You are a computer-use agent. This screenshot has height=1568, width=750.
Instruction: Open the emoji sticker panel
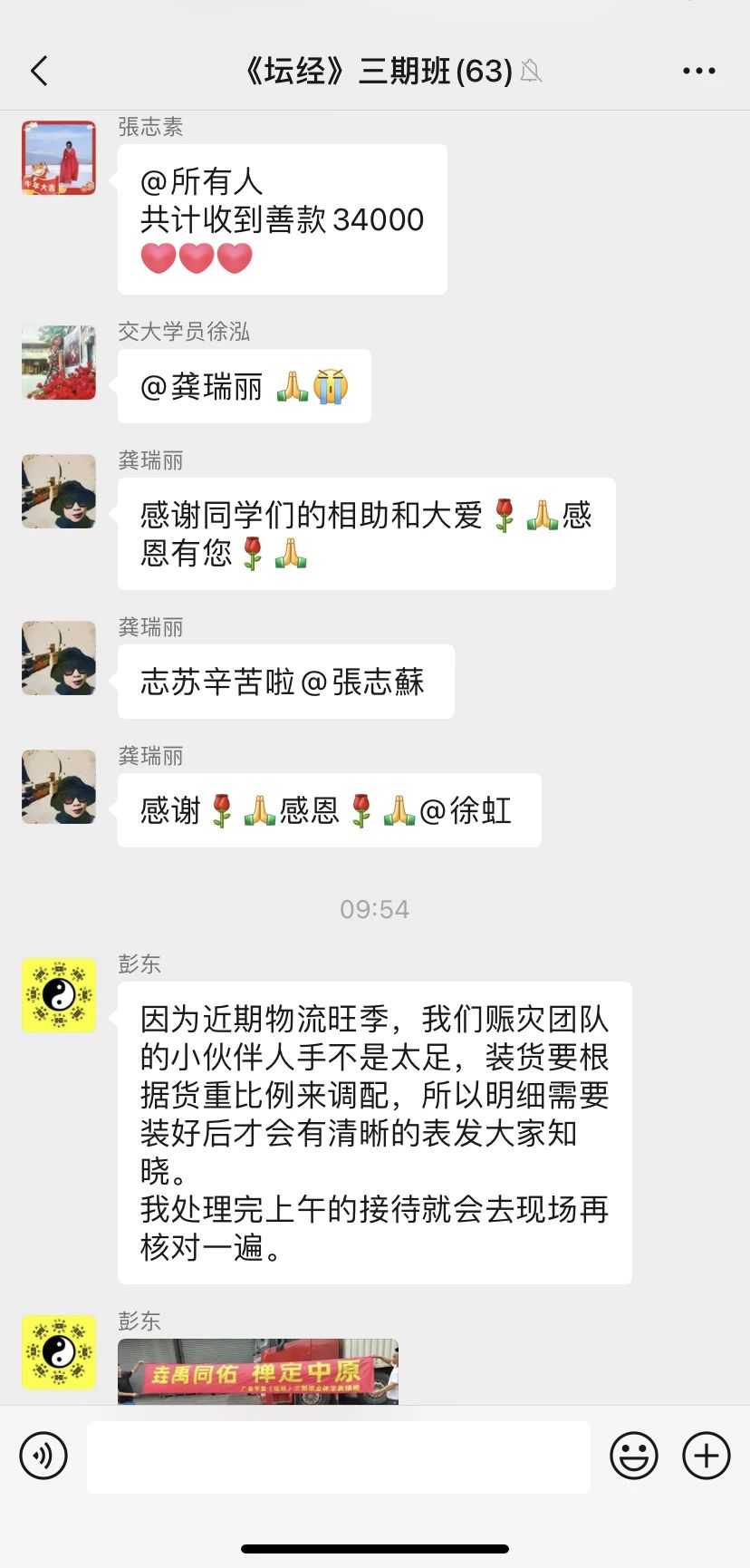pyautogui.click(x=634, y=1456)
